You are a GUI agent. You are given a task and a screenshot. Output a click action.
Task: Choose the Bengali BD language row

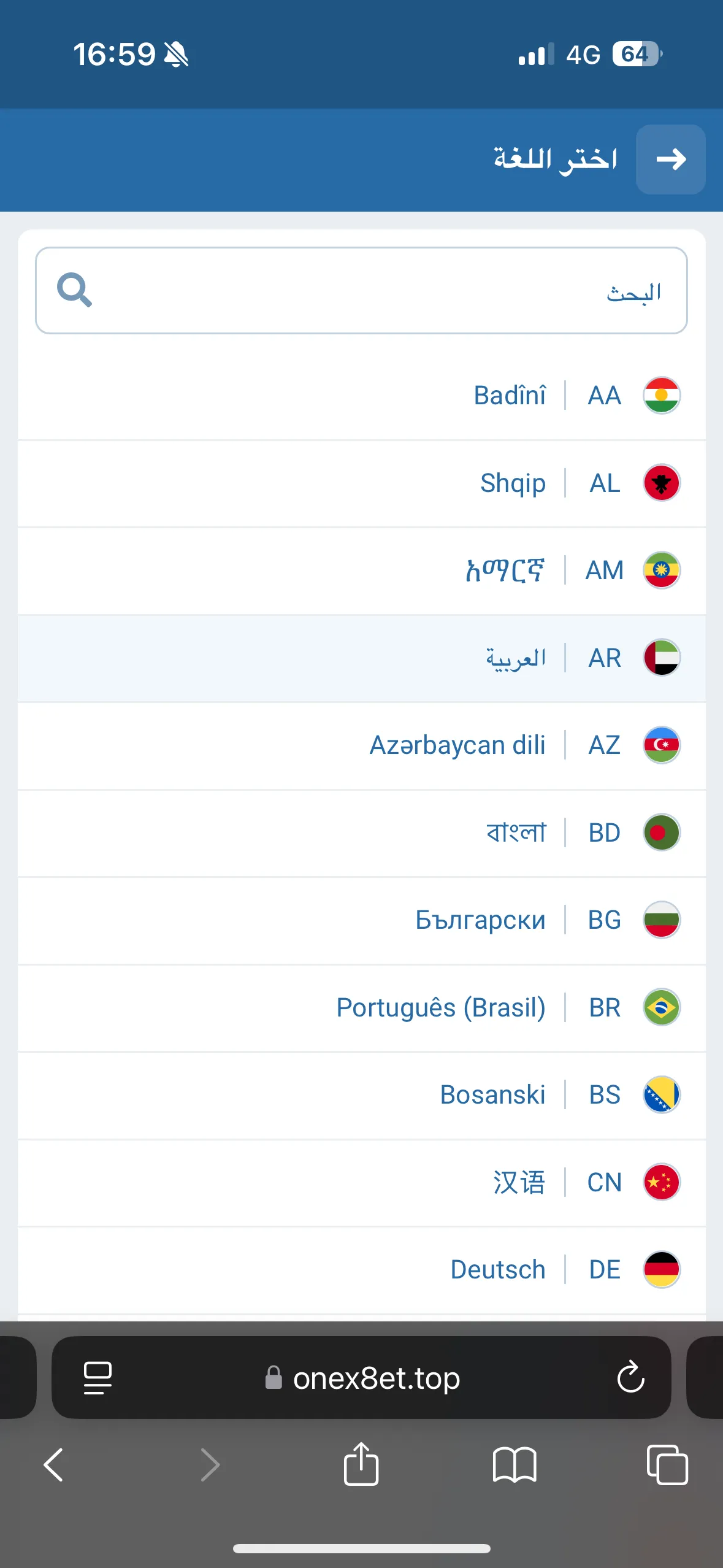point(362,833)
